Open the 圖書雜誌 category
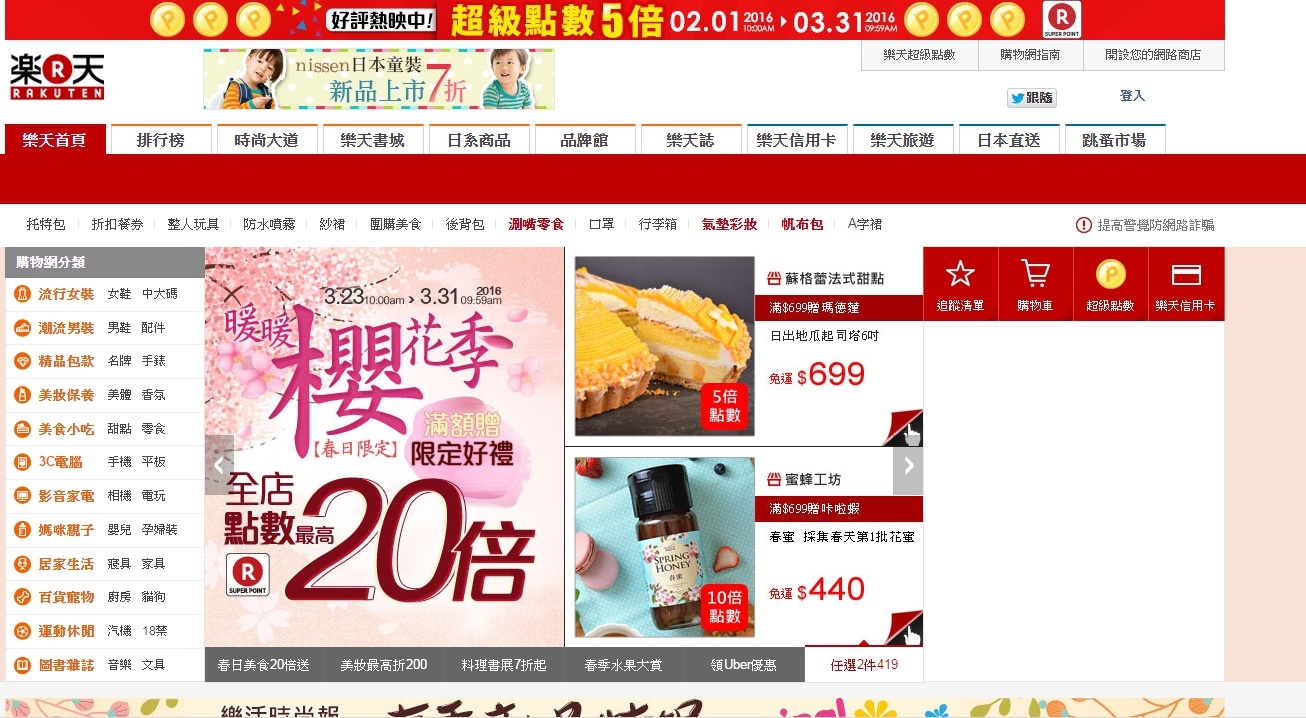The width and height of the screenshot is (1306, 718). (x=66, y=664)
